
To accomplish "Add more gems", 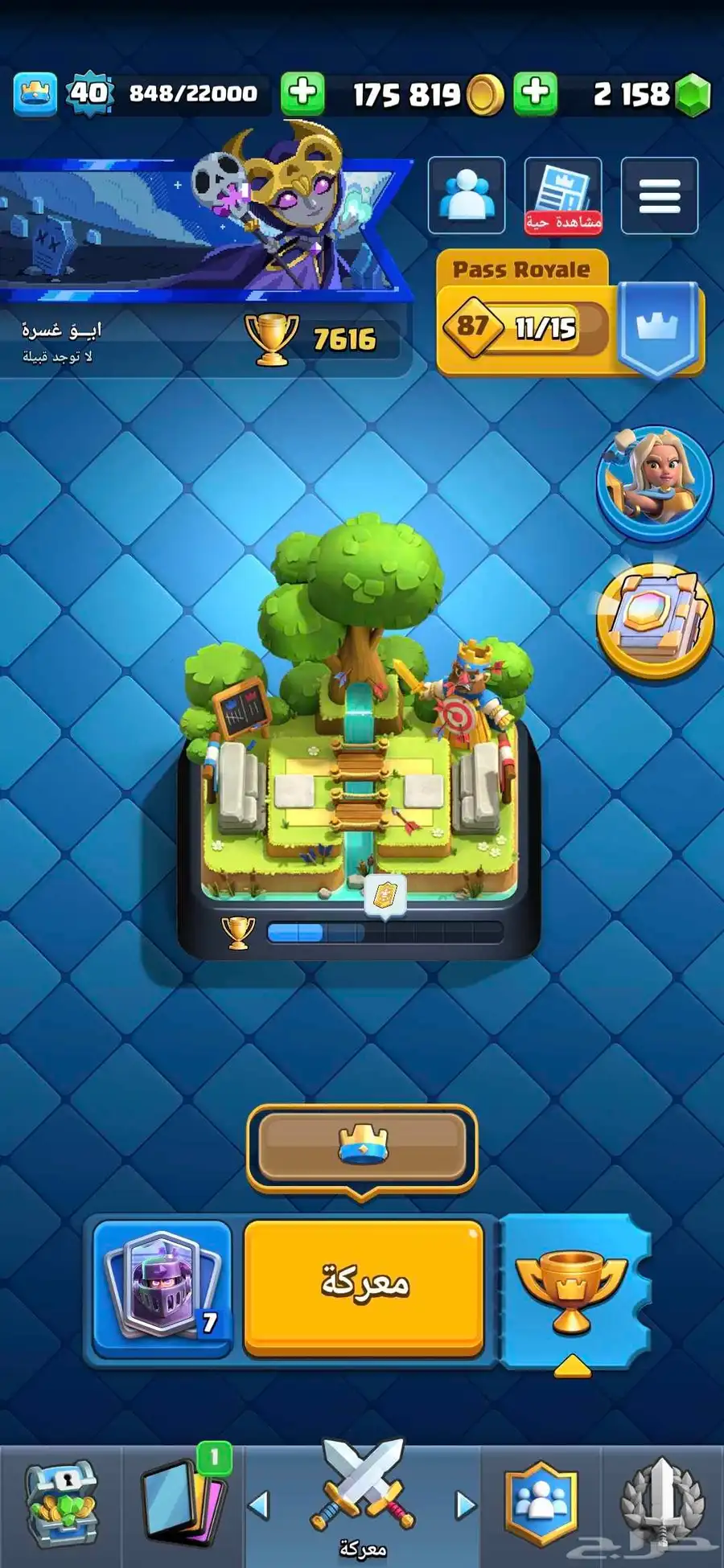I will click(x=535, y=93).
